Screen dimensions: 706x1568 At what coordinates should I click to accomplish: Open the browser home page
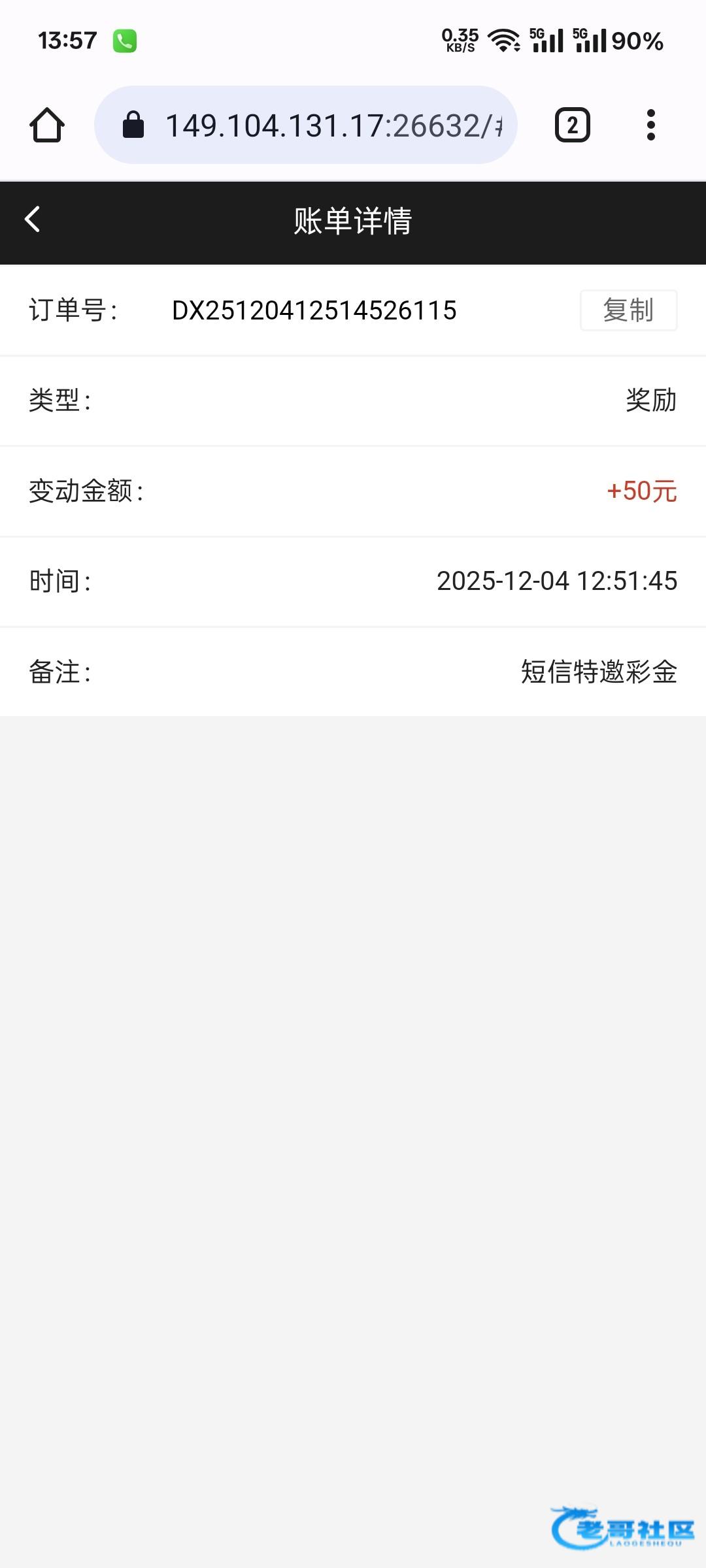click(x=47, y=125)
